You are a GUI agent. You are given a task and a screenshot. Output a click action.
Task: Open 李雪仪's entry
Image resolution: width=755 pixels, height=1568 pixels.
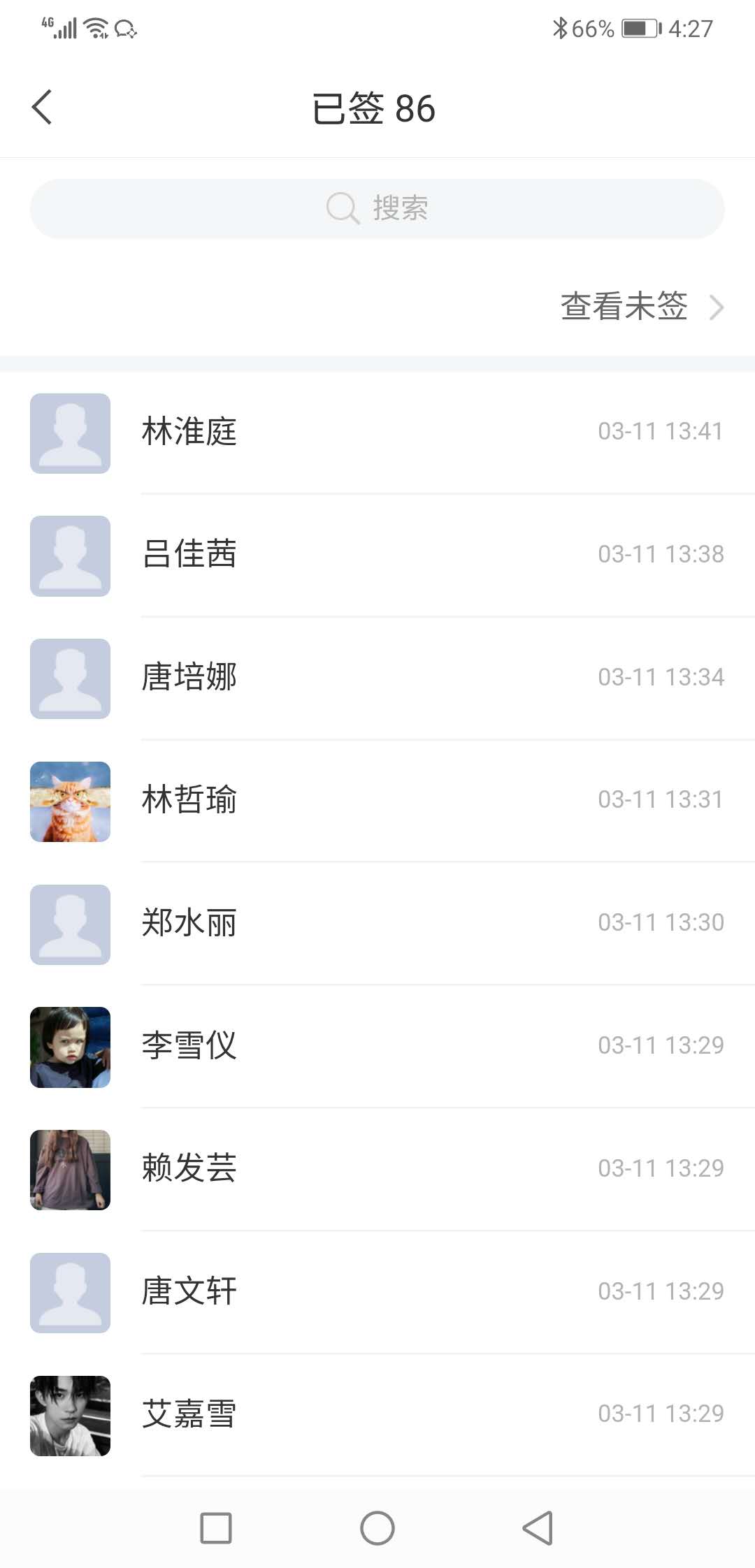tap(377, 1047)
